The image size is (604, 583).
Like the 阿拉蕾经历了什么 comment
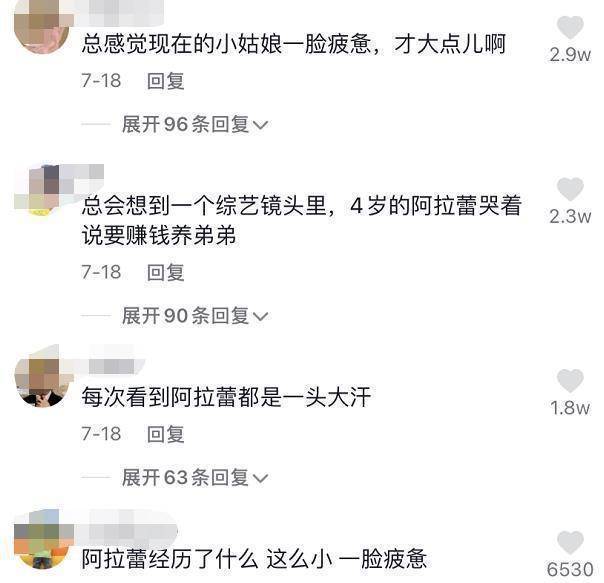coord(570,543)
